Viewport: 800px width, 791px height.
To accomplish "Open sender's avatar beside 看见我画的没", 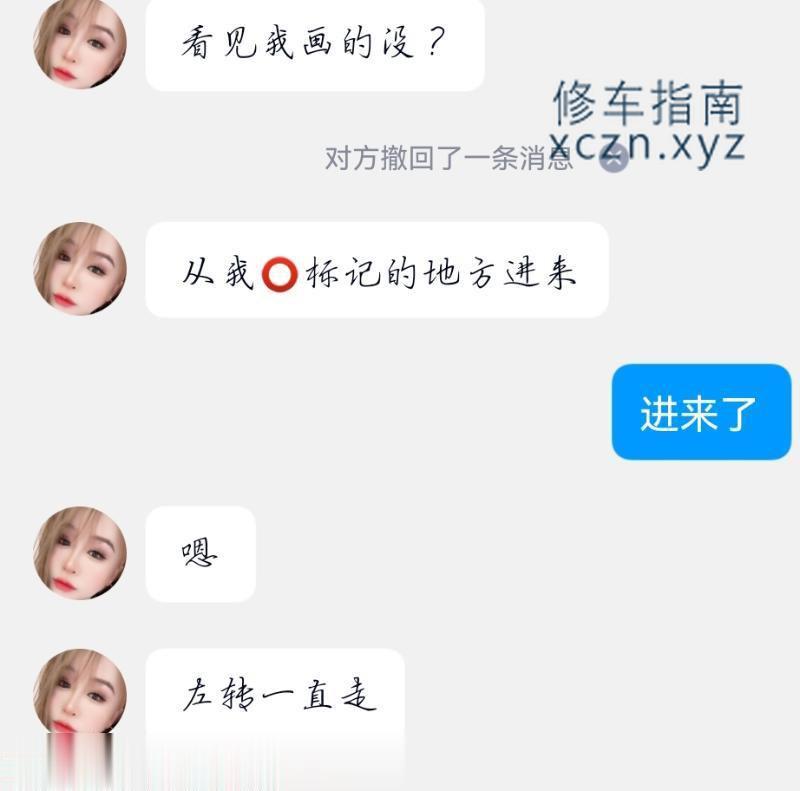I will (80, 45).
